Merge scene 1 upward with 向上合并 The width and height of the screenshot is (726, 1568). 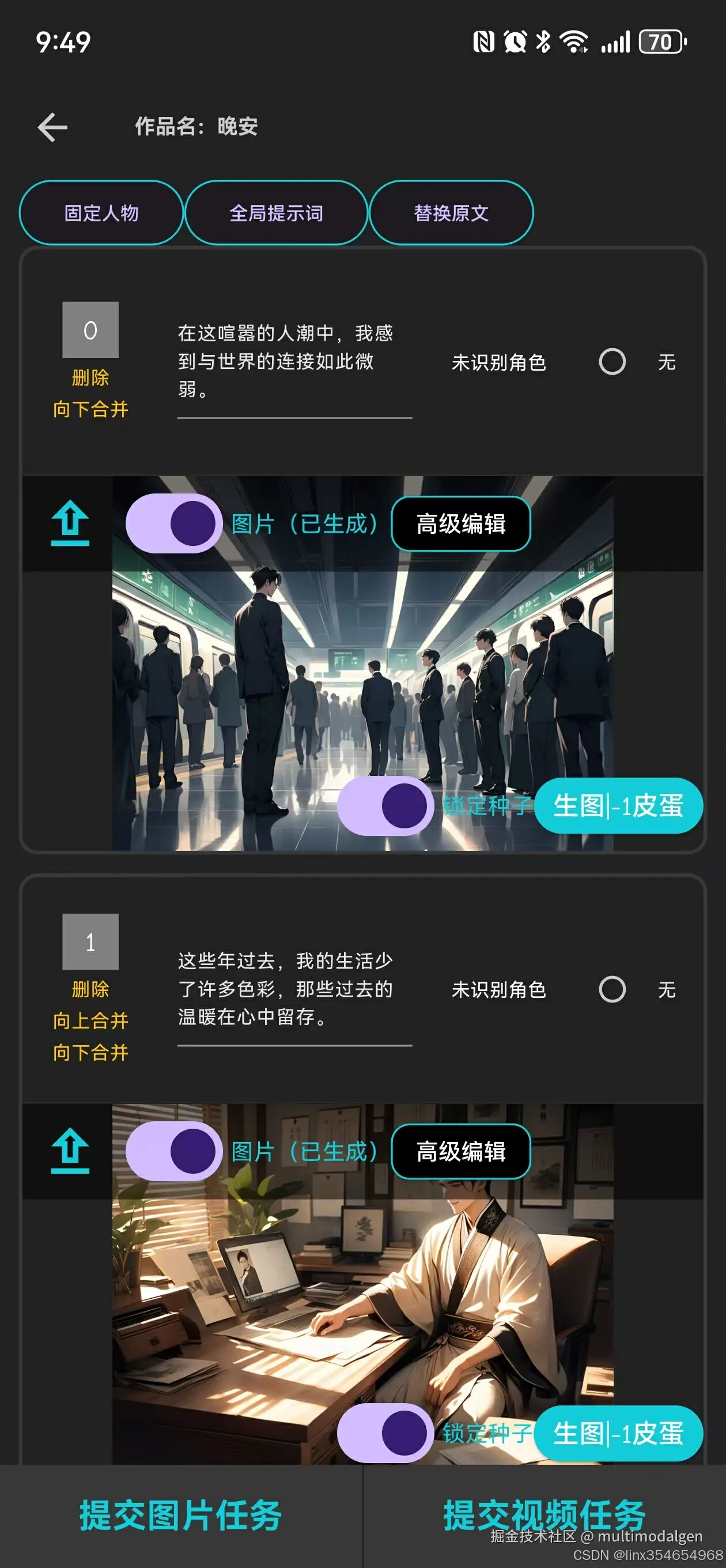pyautogui.click(x=90, y=1021)
